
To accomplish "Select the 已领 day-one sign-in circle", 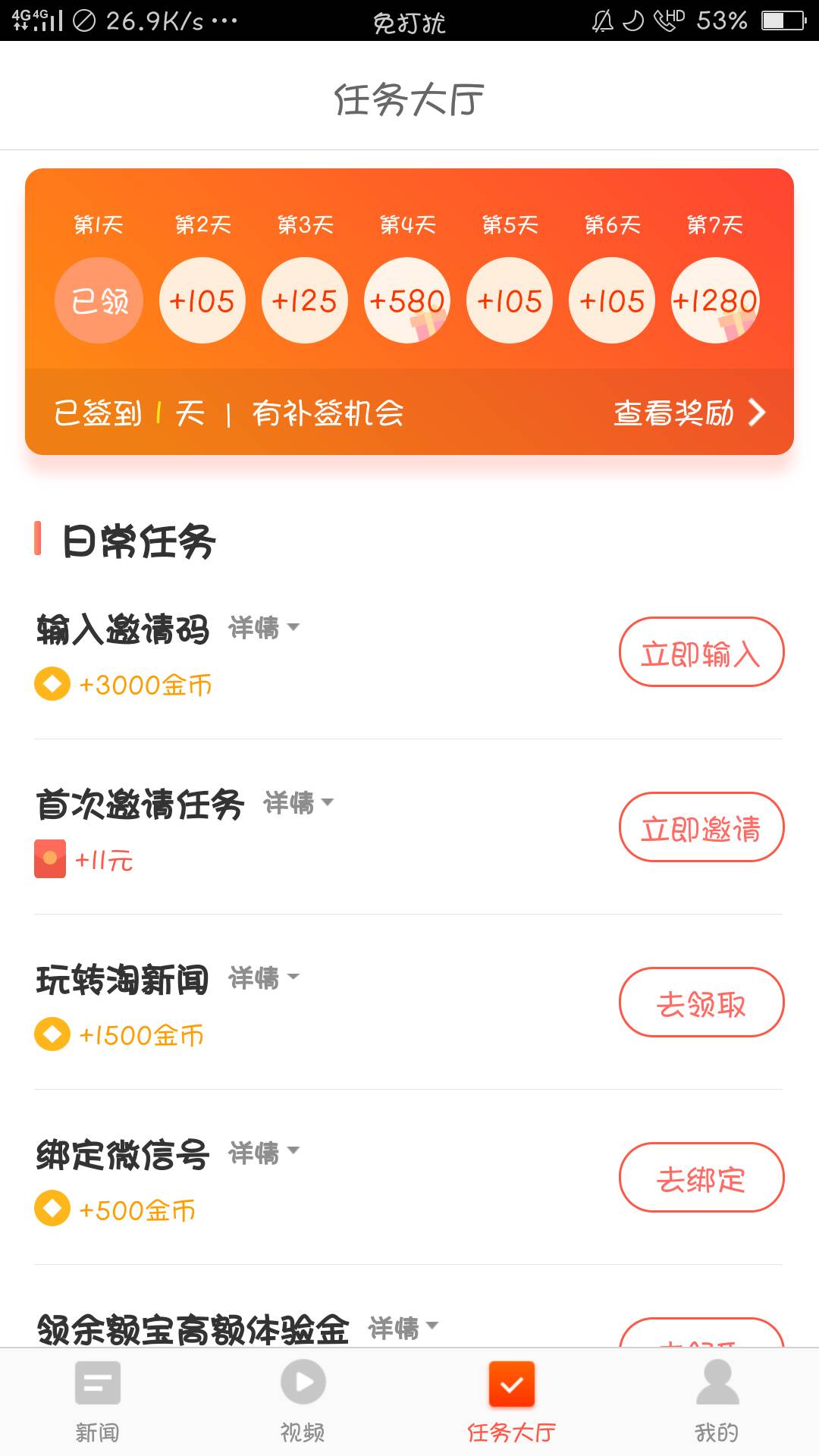I will 99,300.
